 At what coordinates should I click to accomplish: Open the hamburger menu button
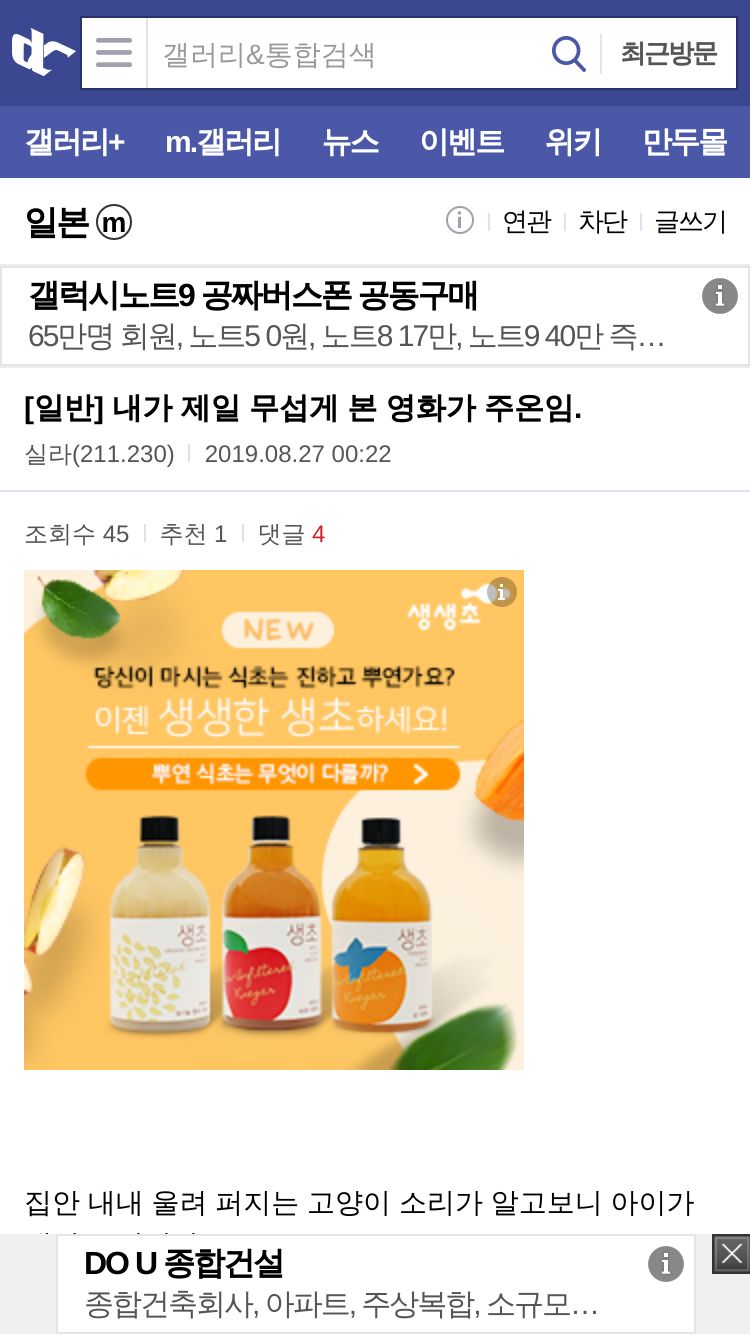[114, 53]
